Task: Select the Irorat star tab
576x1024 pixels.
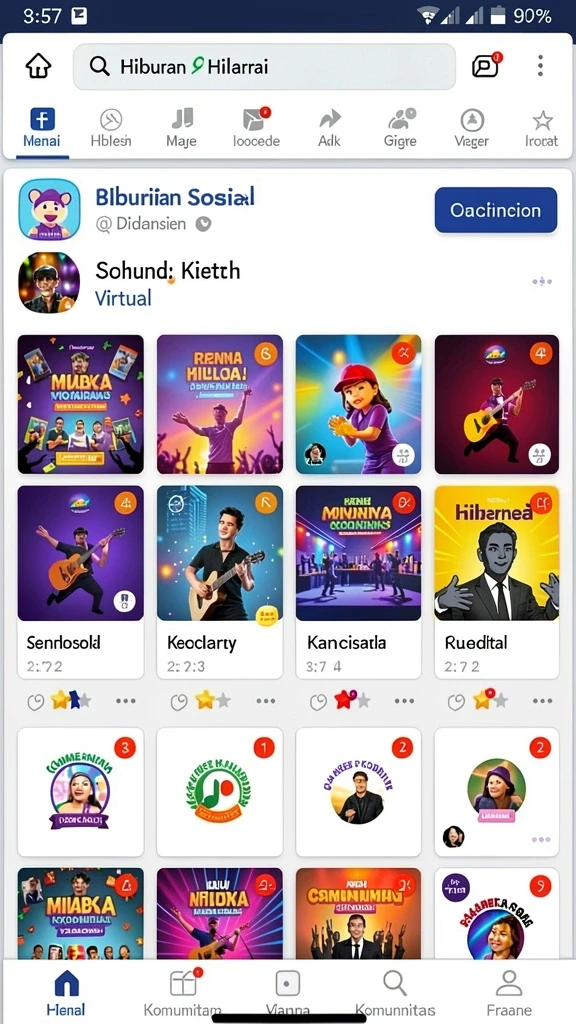Action: [x=541, y=128]
